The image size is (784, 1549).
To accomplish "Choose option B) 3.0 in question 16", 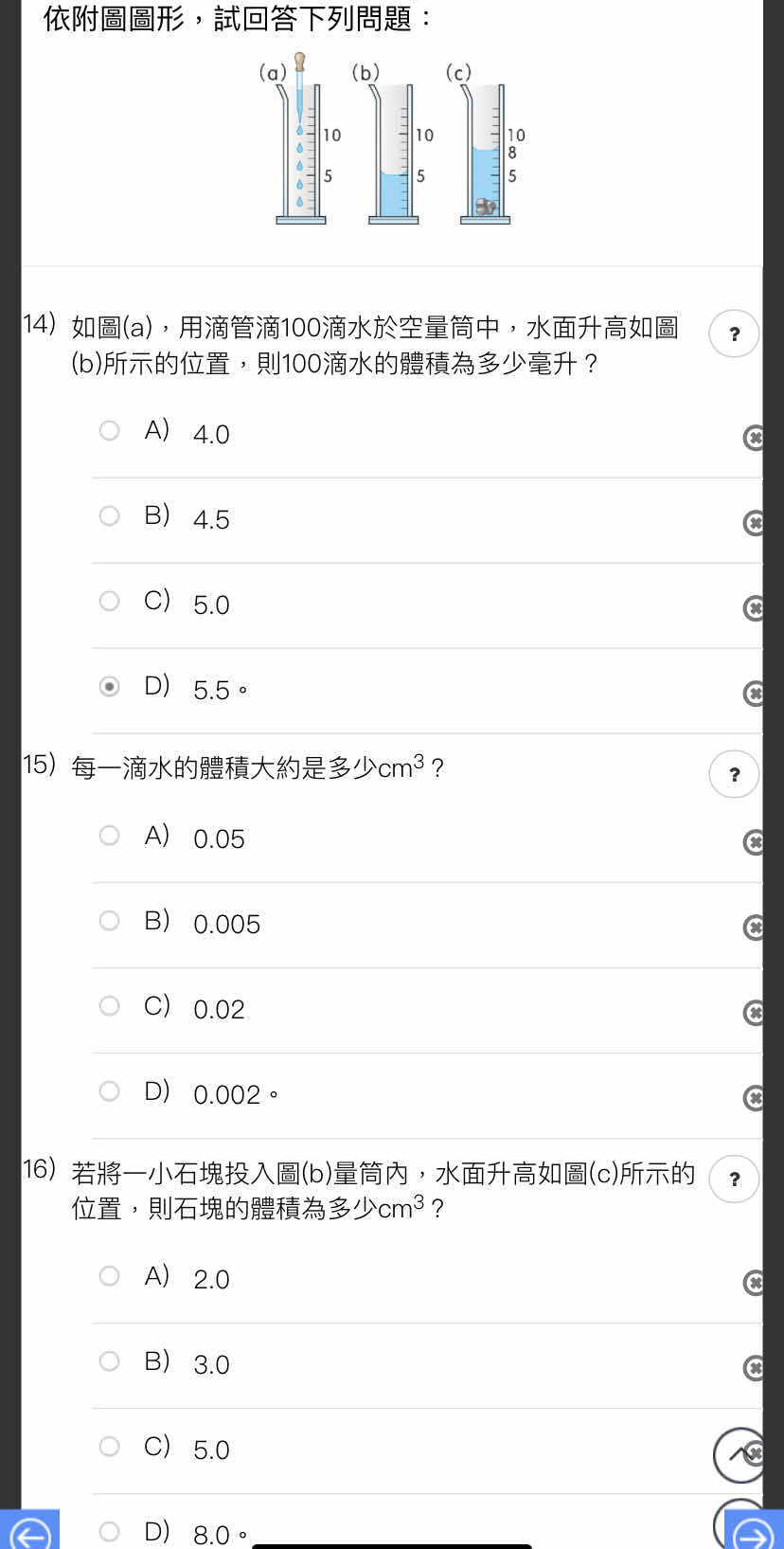I will pyautogui.click(x=110, y=1360).
